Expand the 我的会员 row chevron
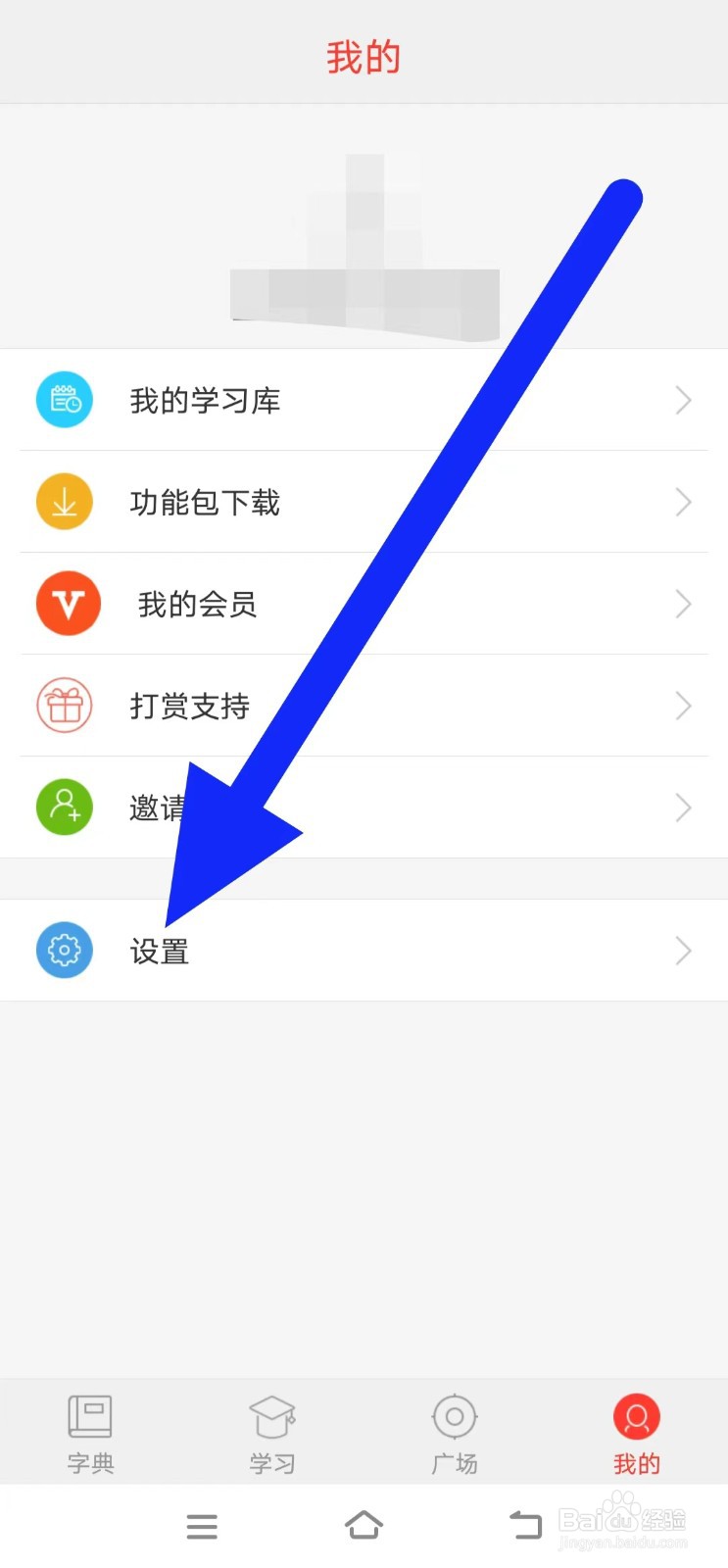 (x=683, y=604)
